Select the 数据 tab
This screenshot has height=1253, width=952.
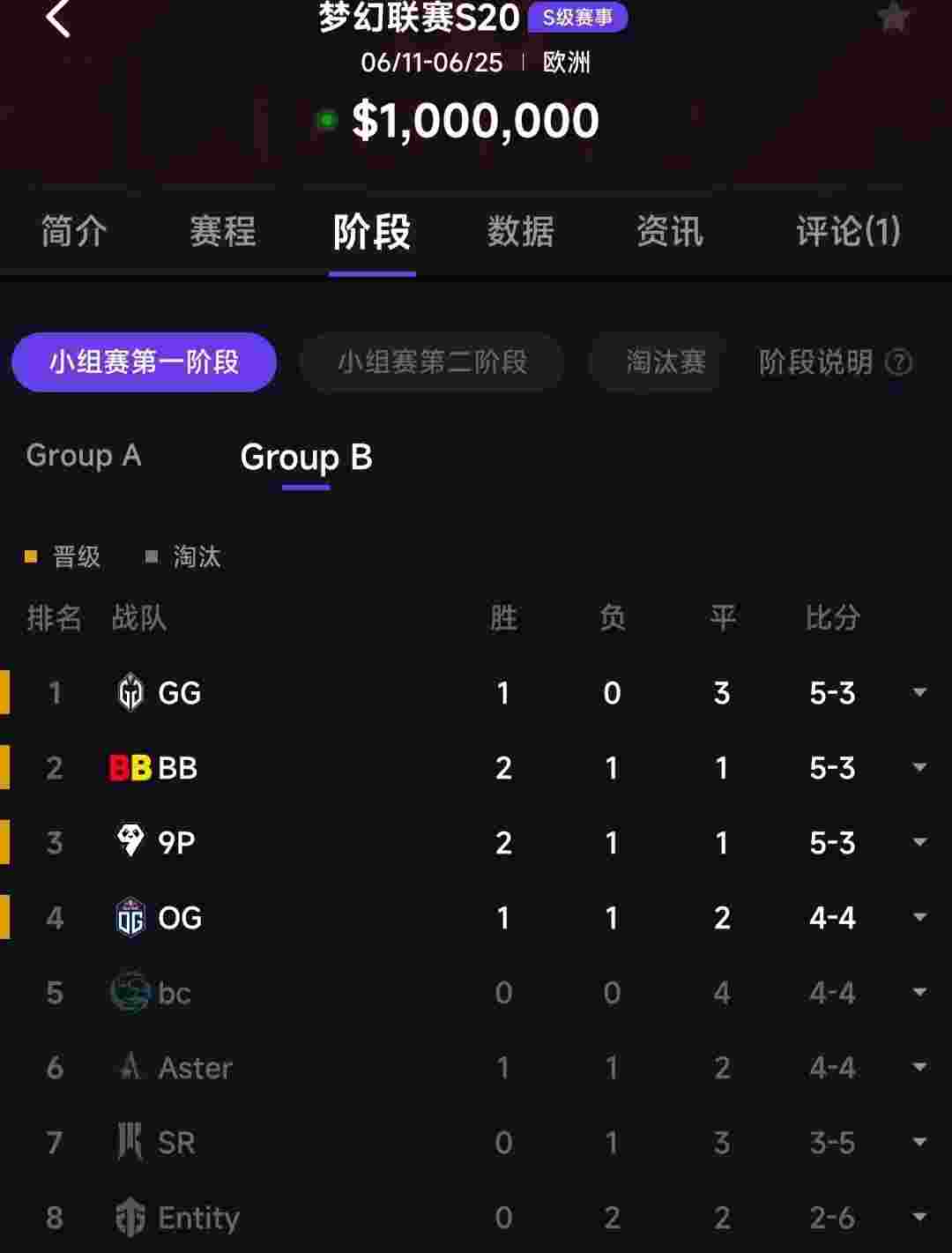click(x=521, y=232)
